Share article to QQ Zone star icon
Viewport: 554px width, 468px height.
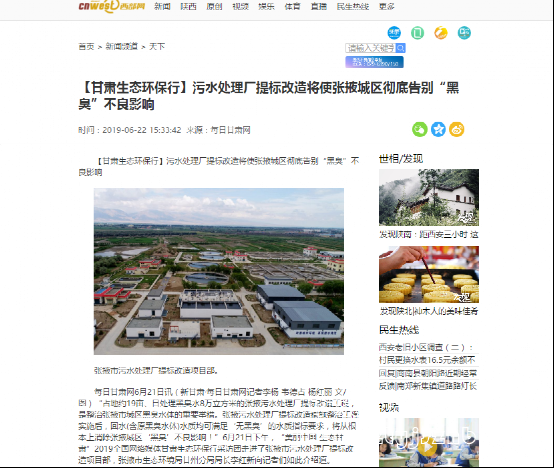coord(438,129)
